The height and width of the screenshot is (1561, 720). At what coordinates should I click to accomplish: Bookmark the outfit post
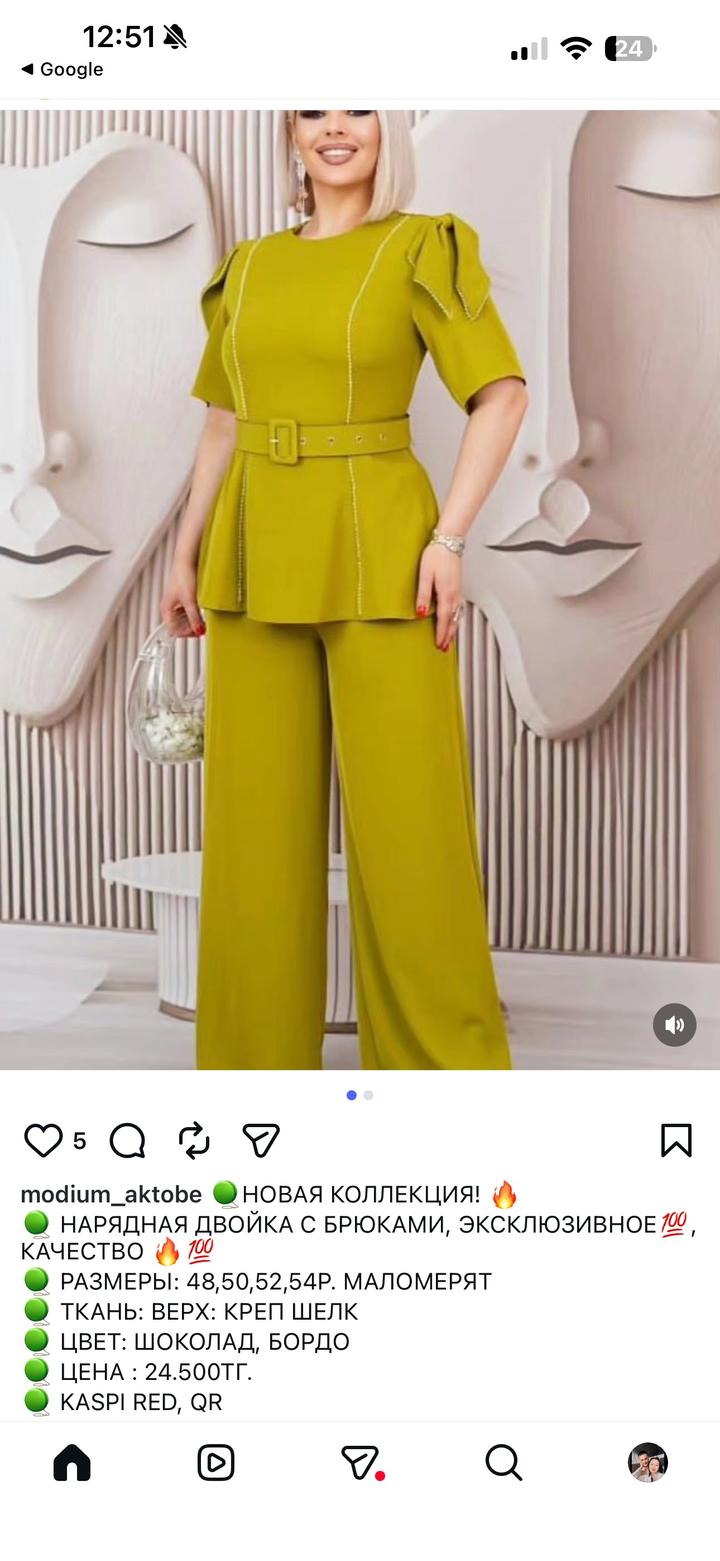676,1140
